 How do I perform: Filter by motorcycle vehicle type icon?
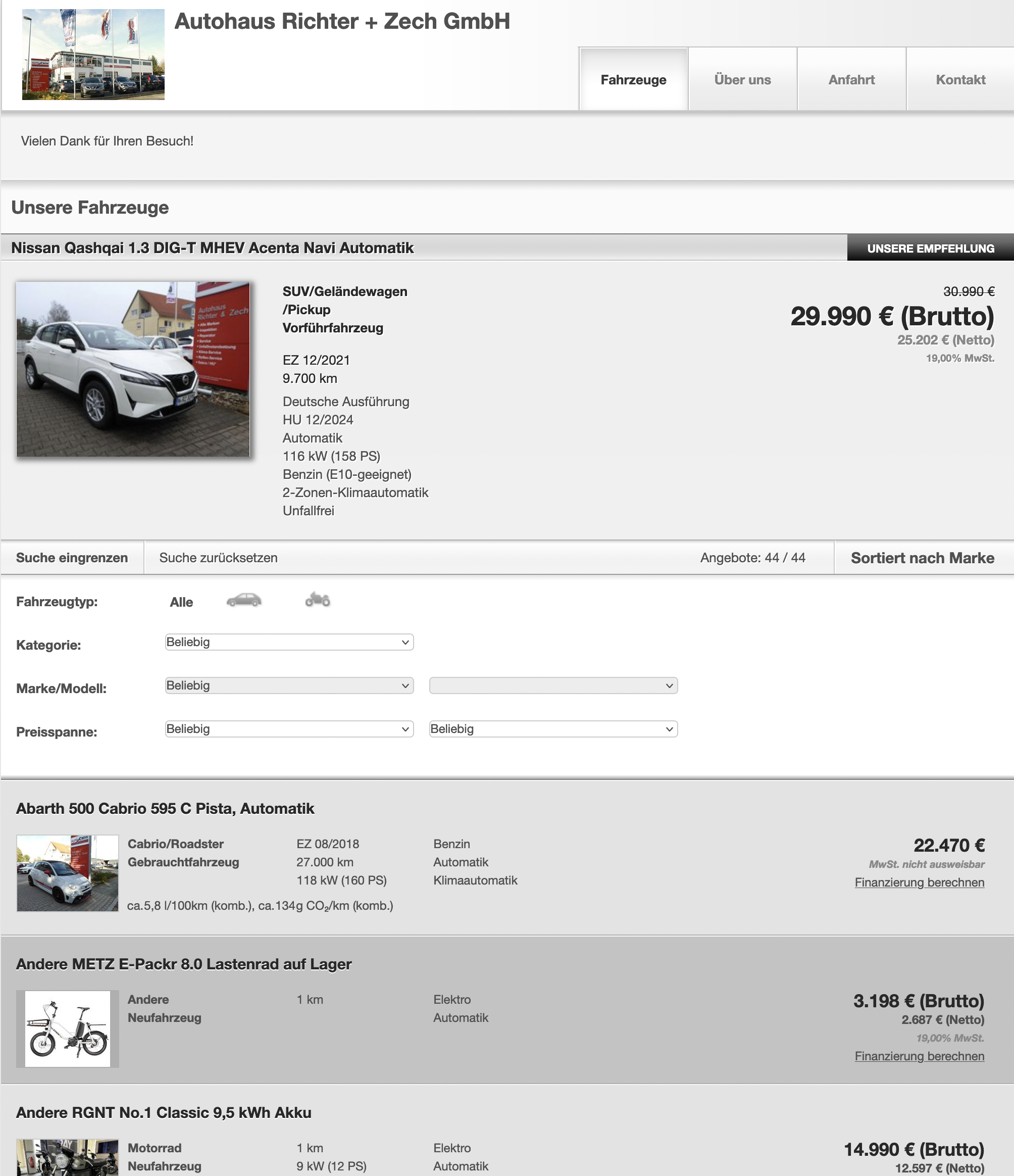point(318,600)
